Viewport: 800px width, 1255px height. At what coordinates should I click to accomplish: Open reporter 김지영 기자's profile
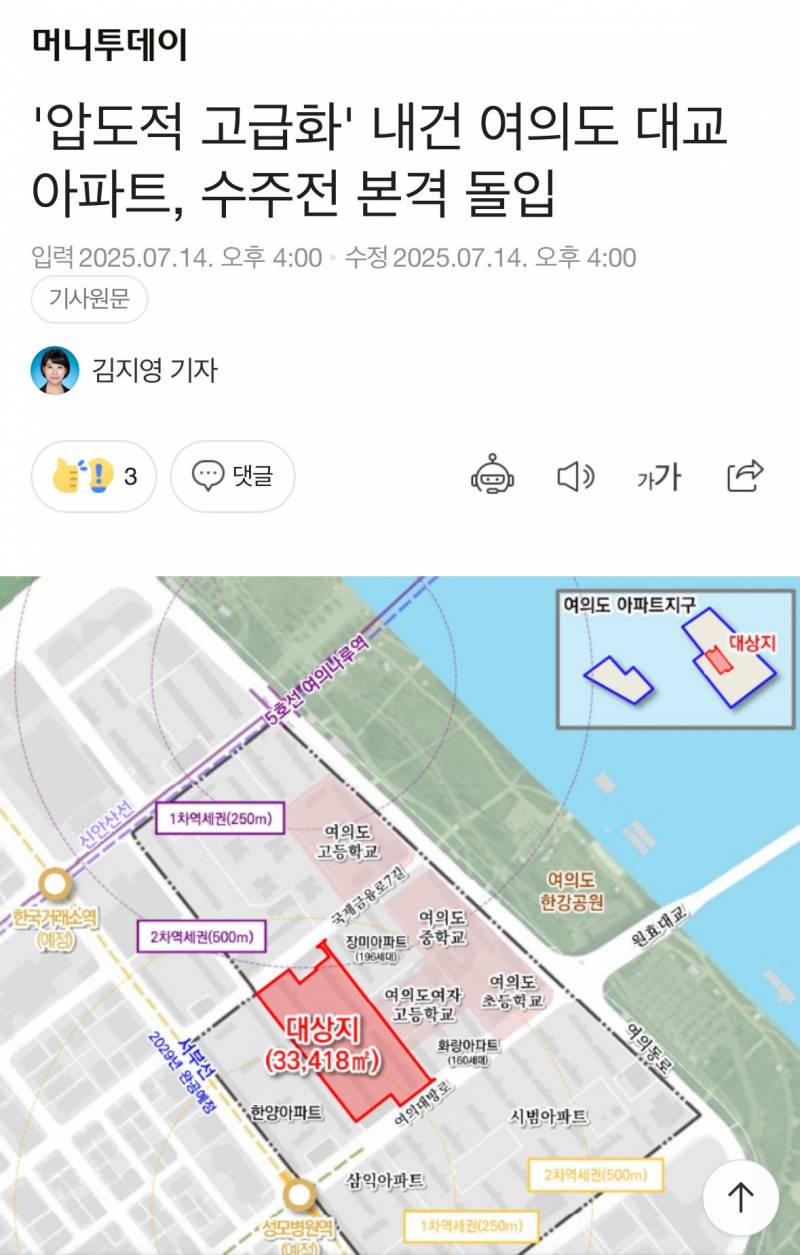coord(154,370)
